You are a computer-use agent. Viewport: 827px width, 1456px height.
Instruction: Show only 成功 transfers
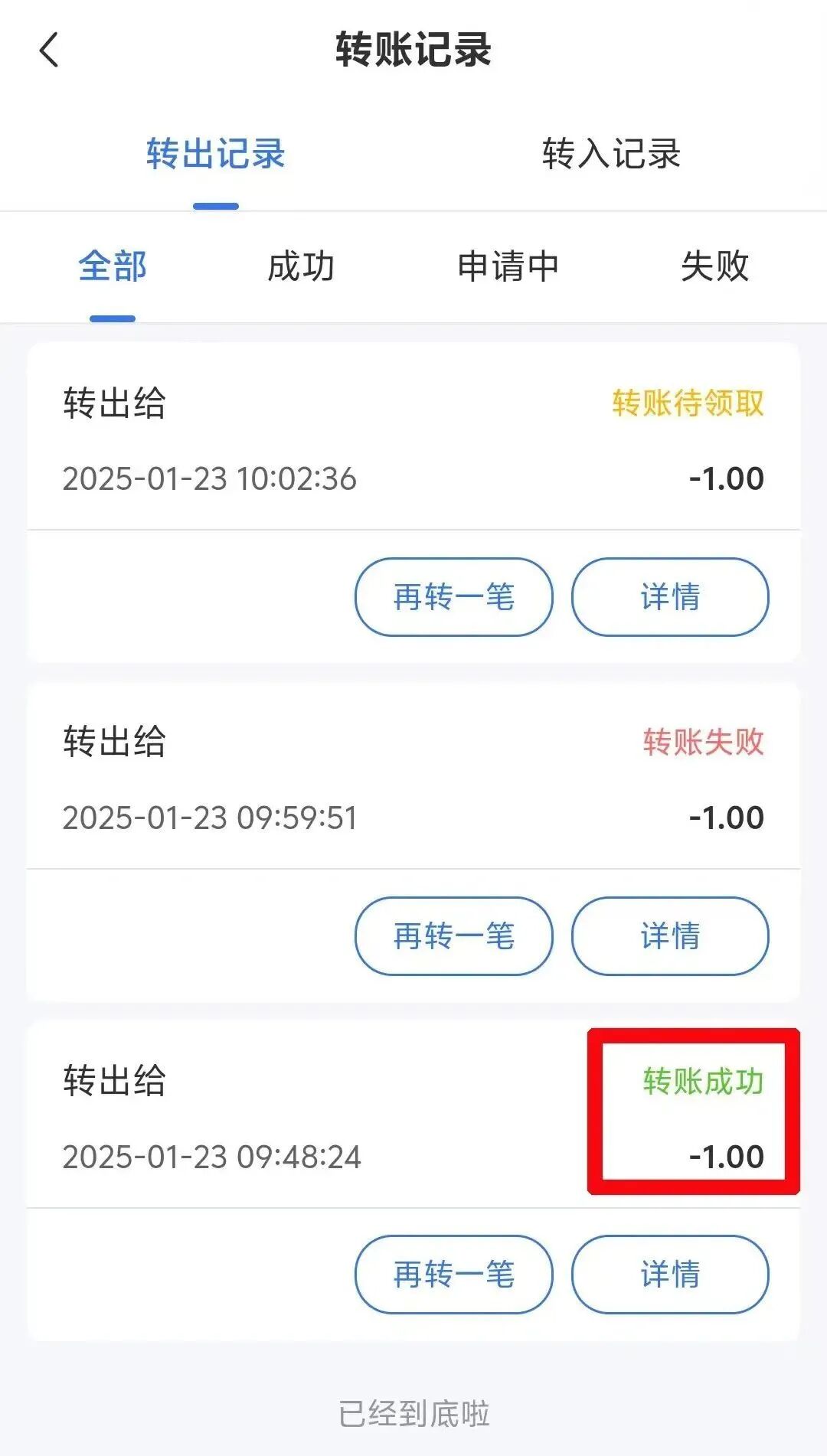coord(301,266)
